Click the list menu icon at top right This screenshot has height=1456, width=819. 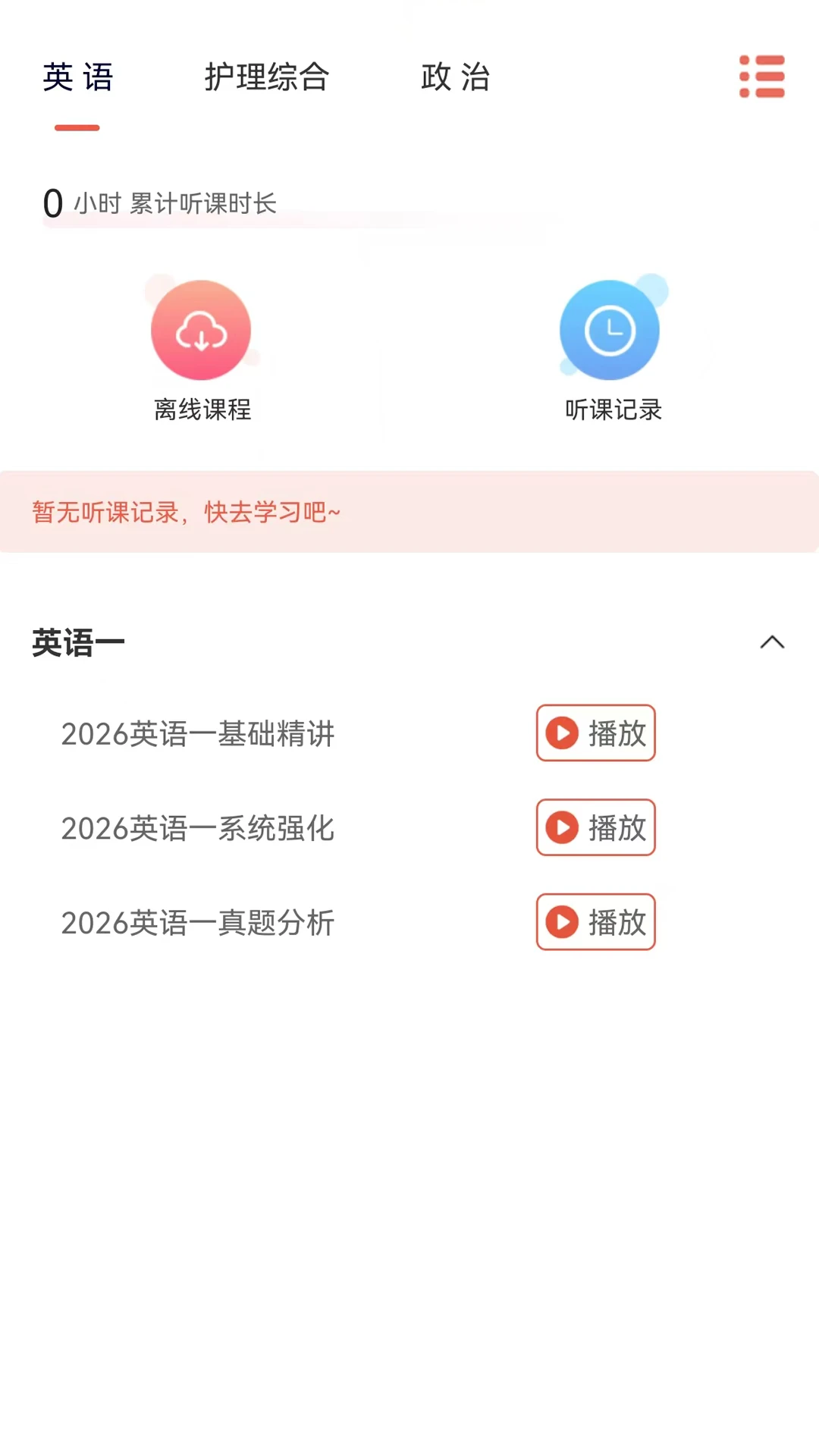762,76
